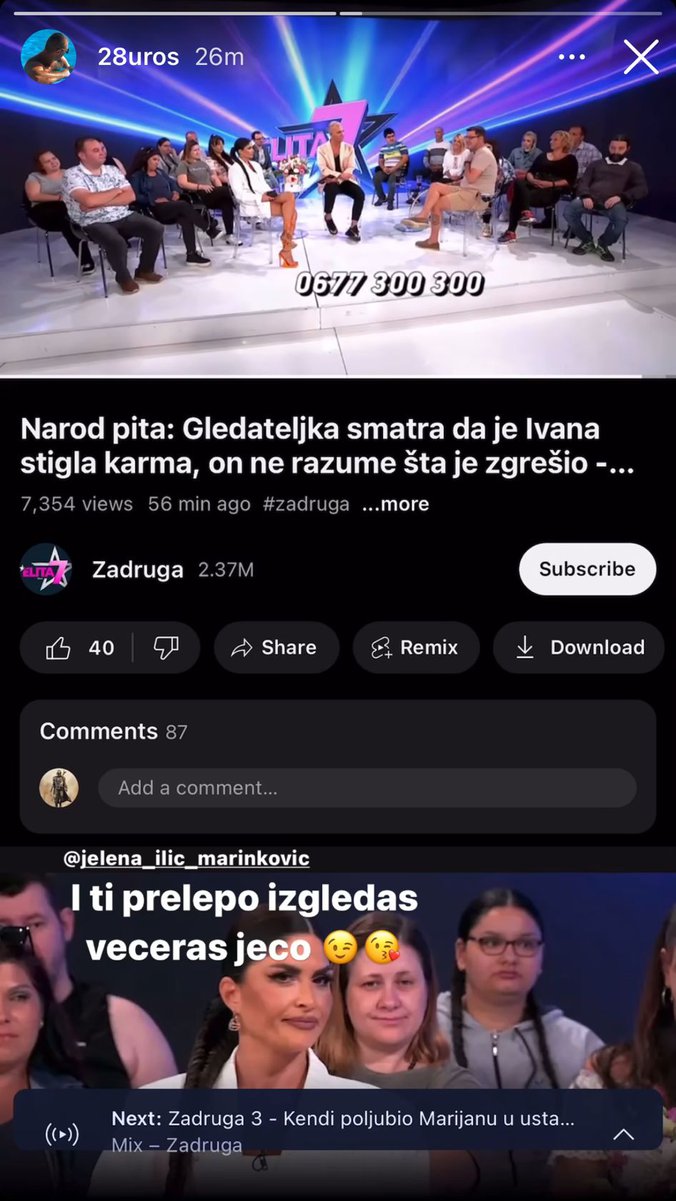The width and height of the screenshot is (676, 1201).
Task: Open 28uros profile from the story header
Action: (x=138, y=56)
